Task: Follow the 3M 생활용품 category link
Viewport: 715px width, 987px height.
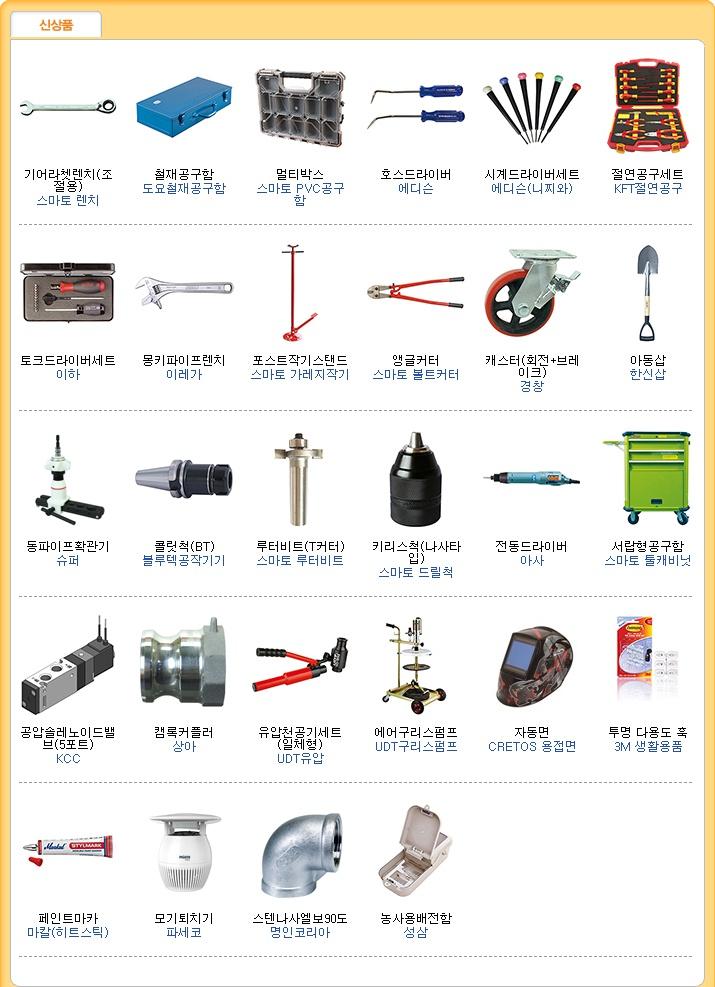Action: (647, 746)
